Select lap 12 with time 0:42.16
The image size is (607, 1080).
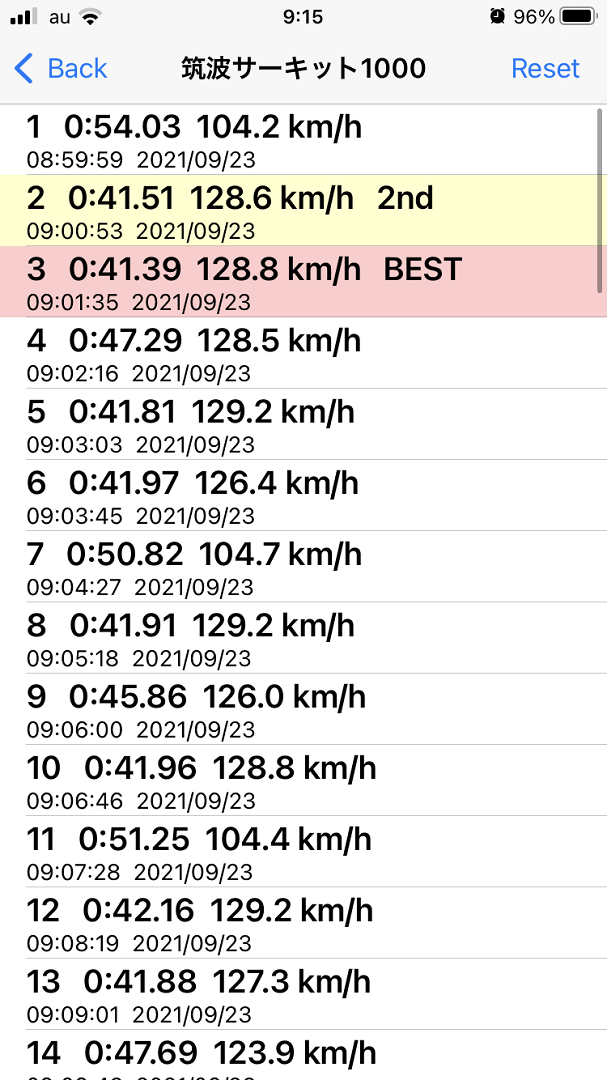303,923
